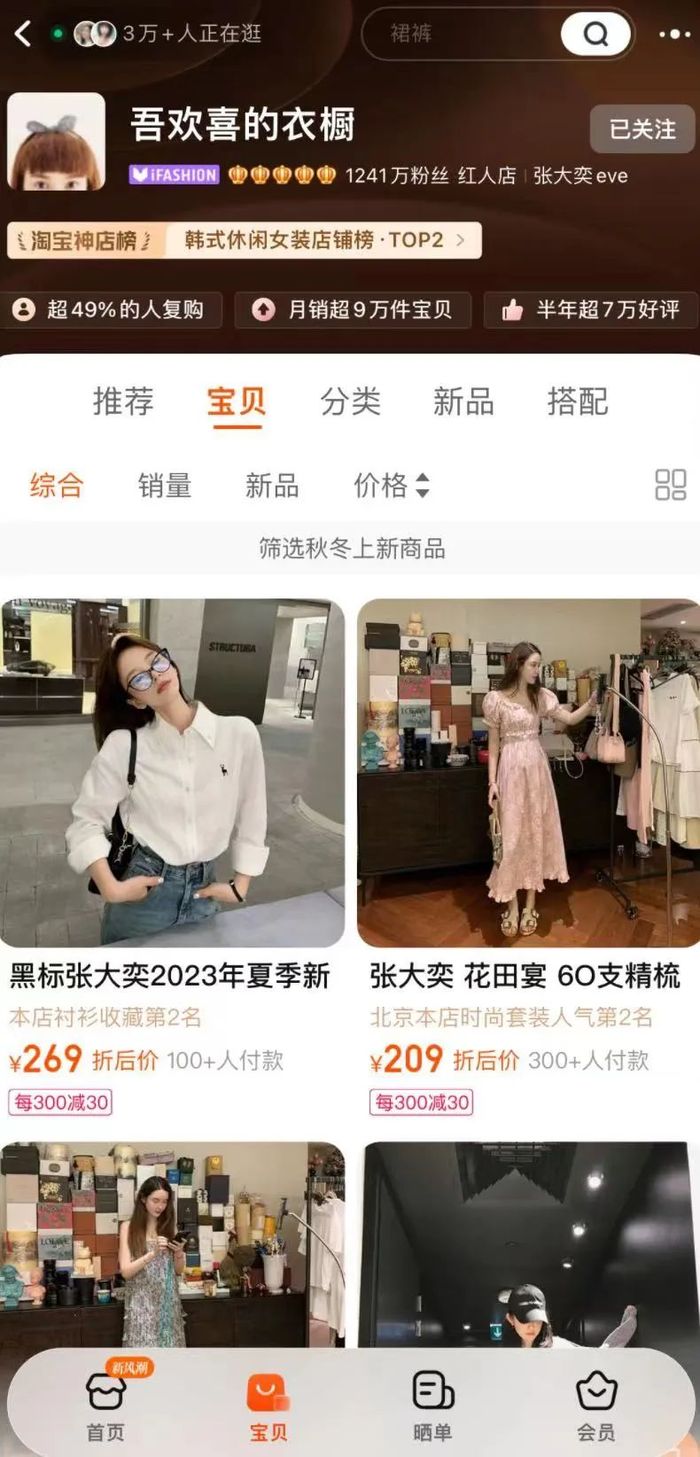Tap the search magnifier button
This screenshot has width=700, height=1457.
click(596, 35)
